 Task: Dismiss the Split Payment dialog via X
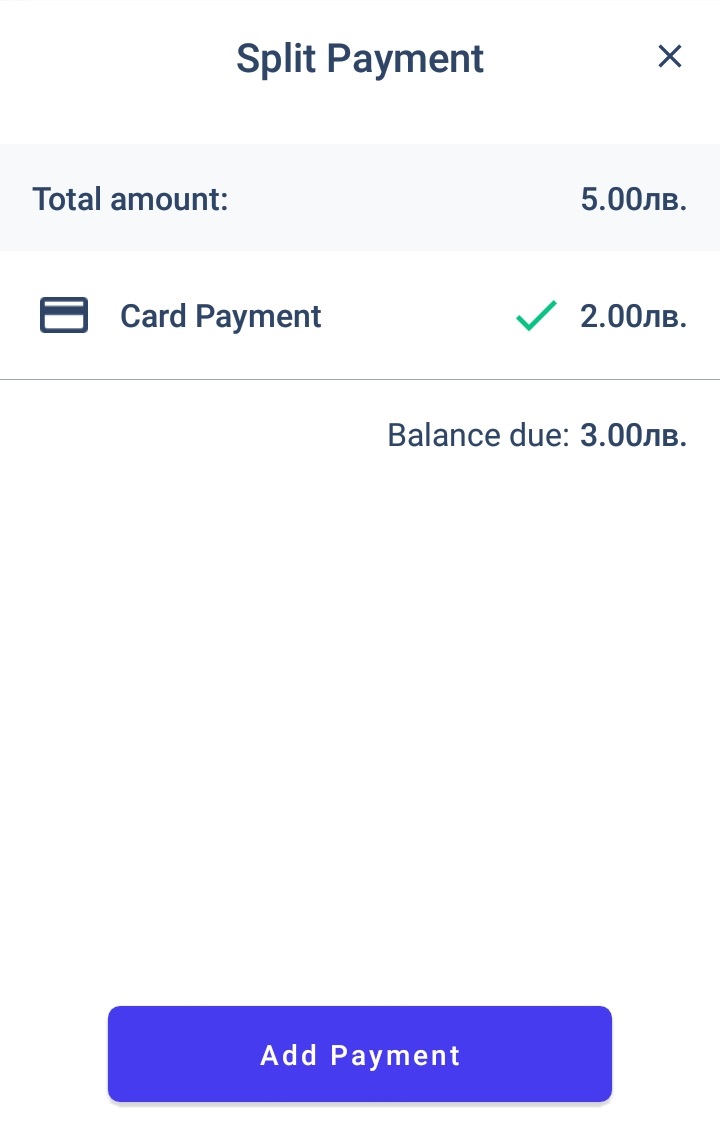(669, 57)
